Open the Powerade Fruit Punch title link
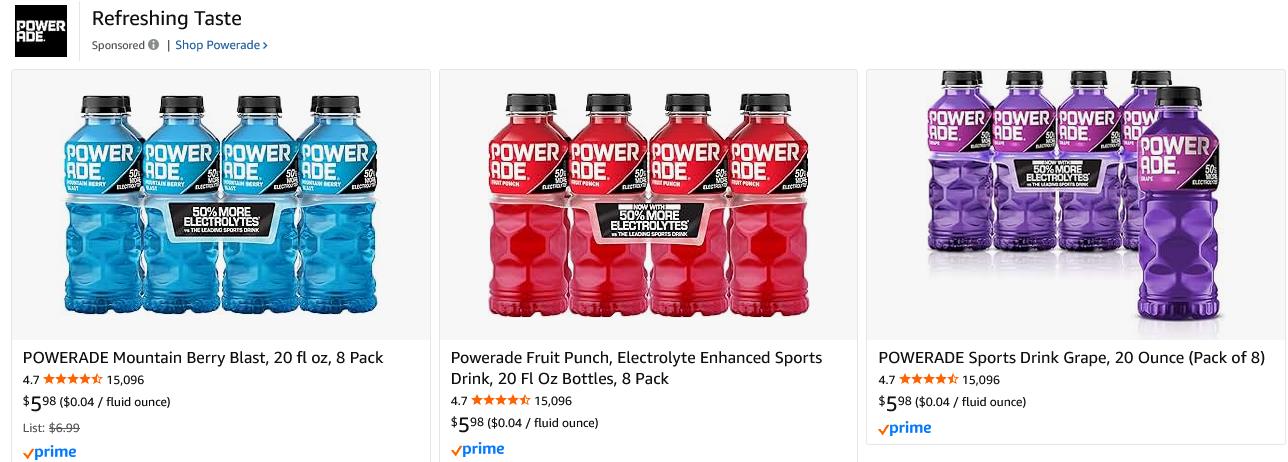The height and width of the screenshot is (462, 1288). pyautogui.click(x=636, y=368)
